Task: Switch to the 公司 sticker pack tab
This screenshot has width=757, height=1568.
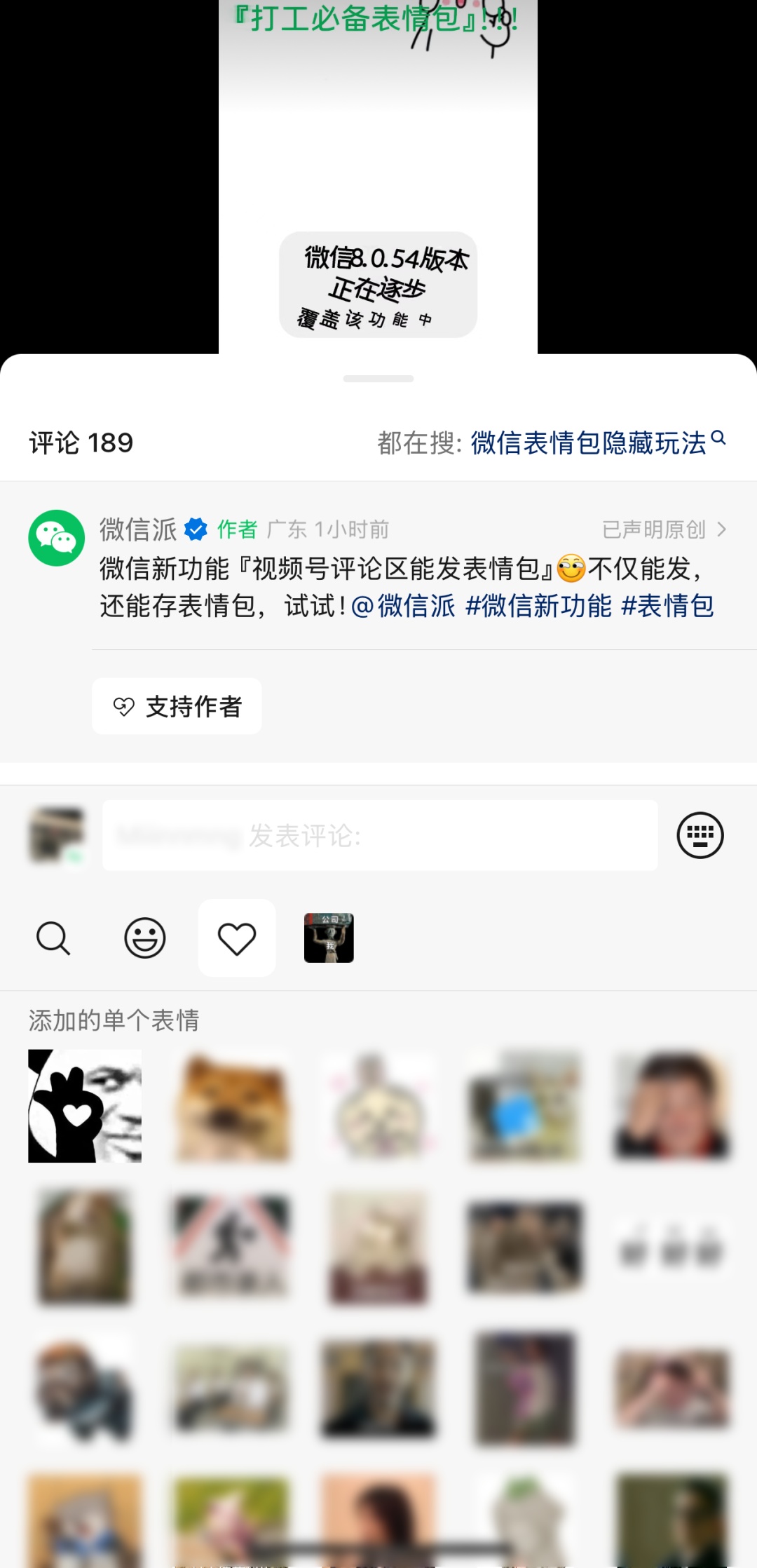Action: pyautogui.click(x=329, y=938)
